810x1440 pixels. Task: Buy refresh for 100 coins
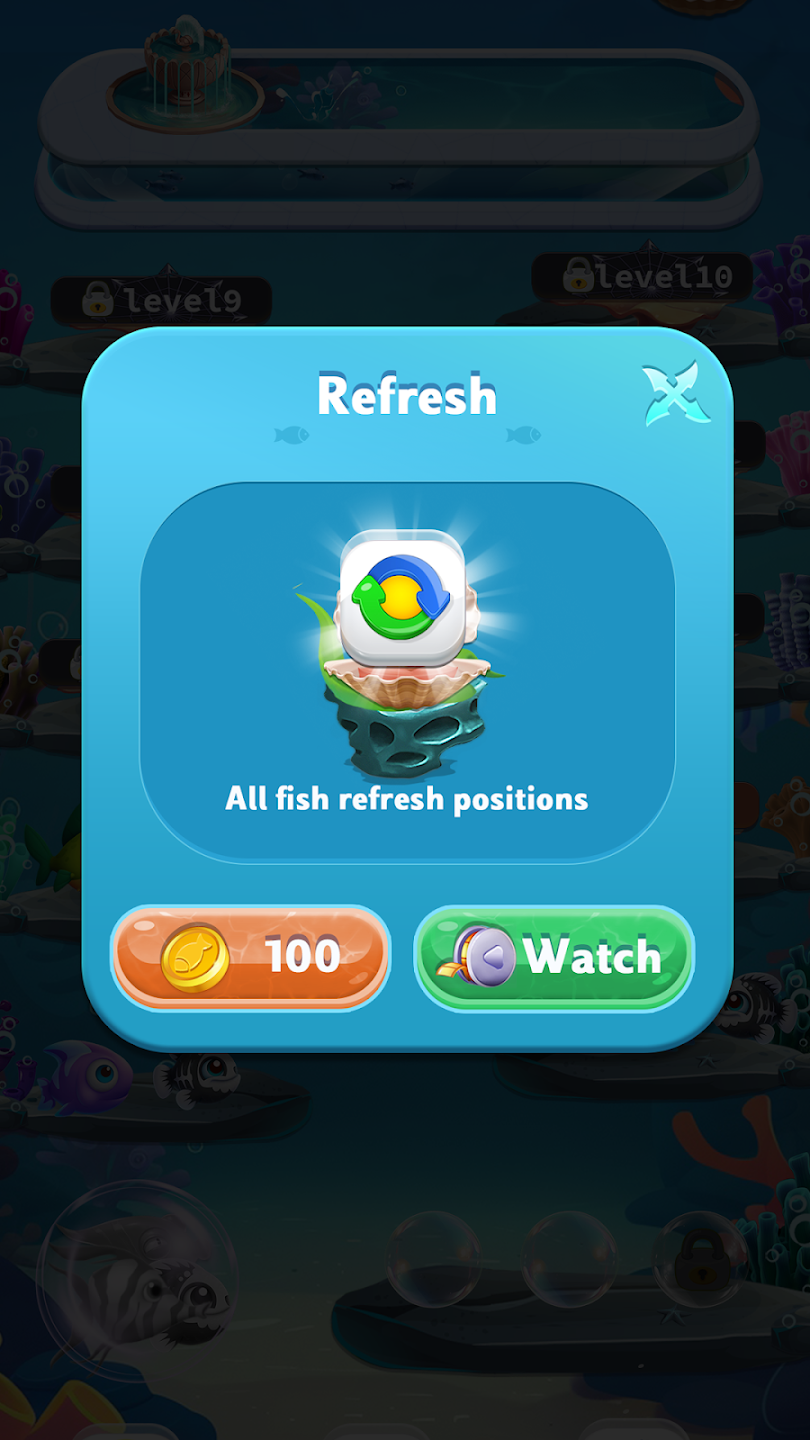pos(250,957)
